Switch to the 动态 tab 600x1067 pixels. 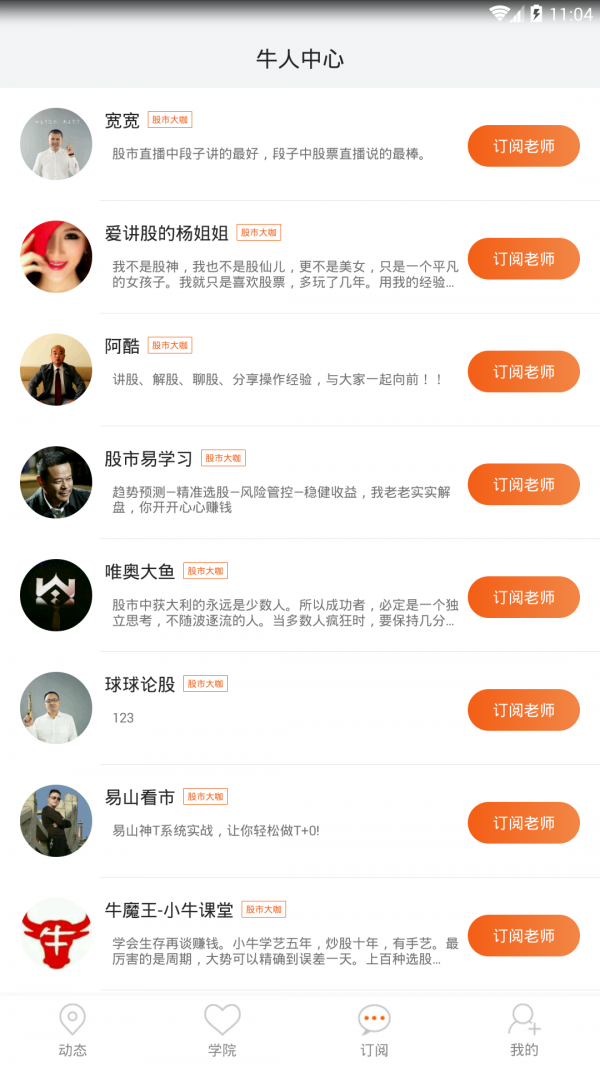[x=72, y=1030]
